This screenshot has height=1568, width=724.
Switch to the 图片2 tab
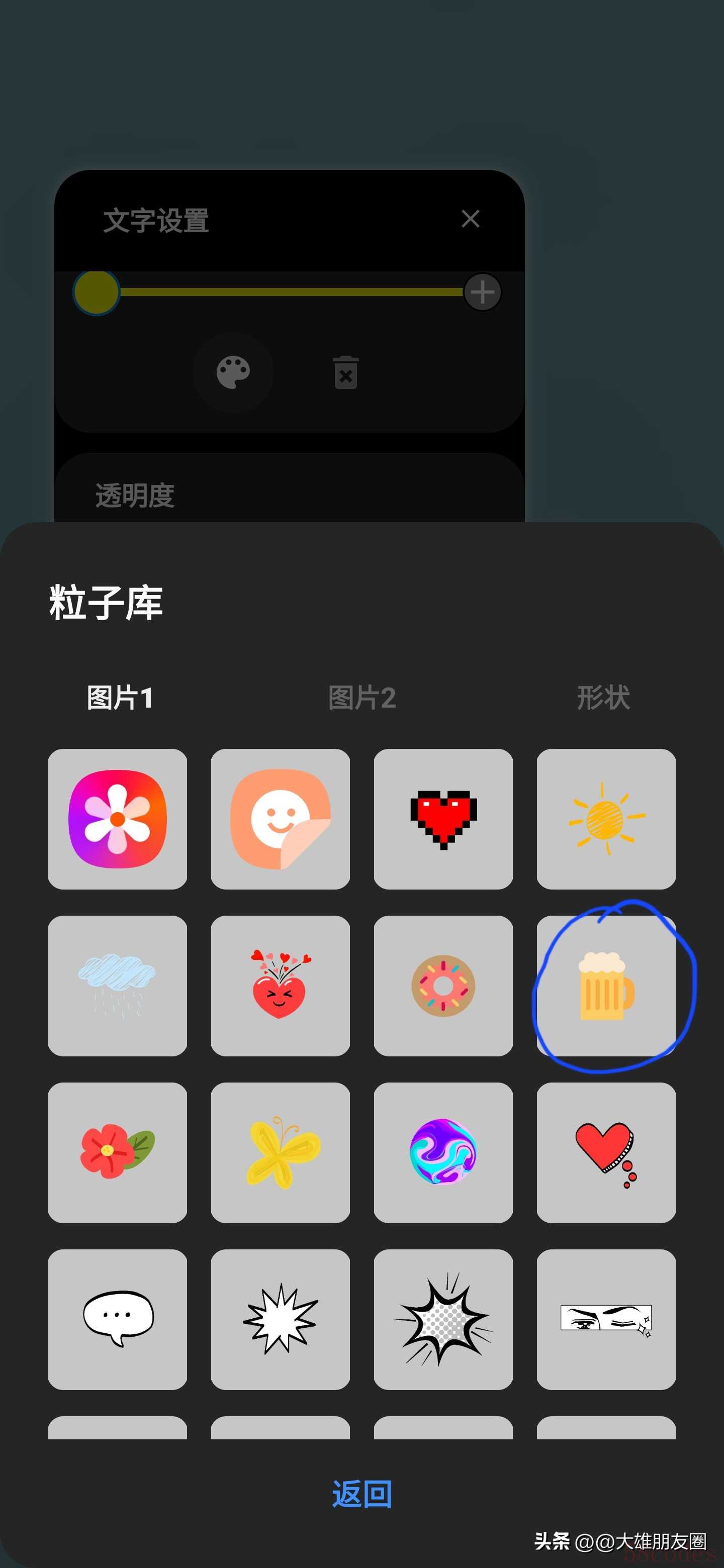361,698
